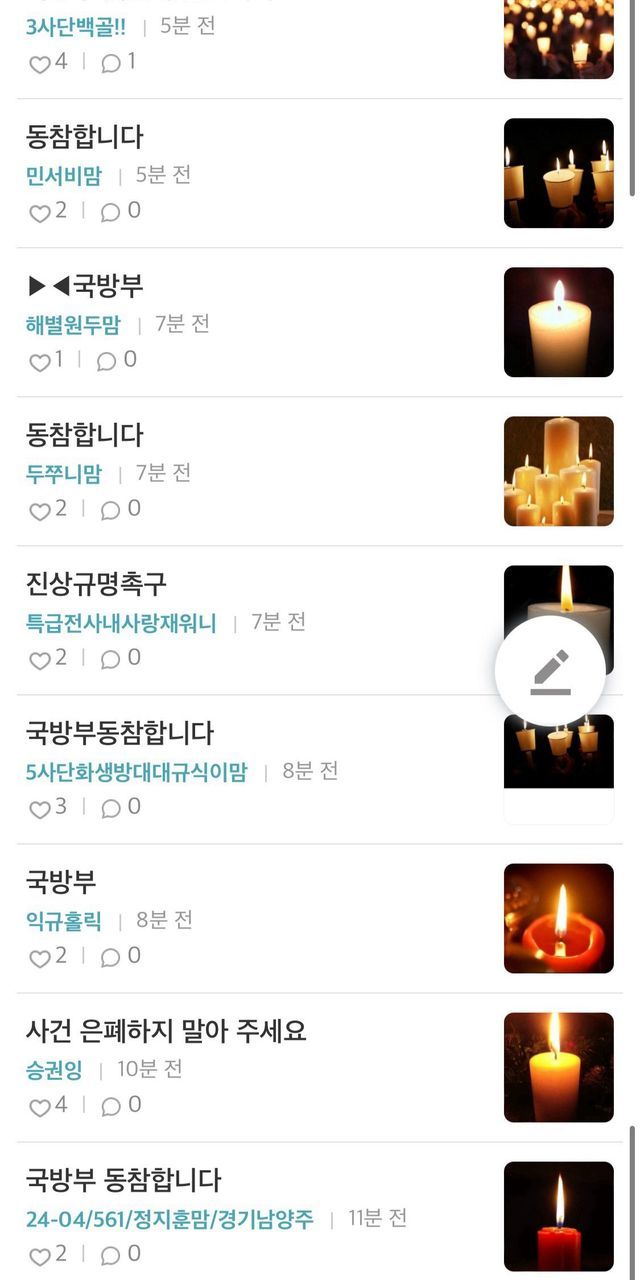Screen dimensions: 640x1280
Task: Open the 국방부 동참합니다 post by 정지훈맘
Action: point(123,1180)
